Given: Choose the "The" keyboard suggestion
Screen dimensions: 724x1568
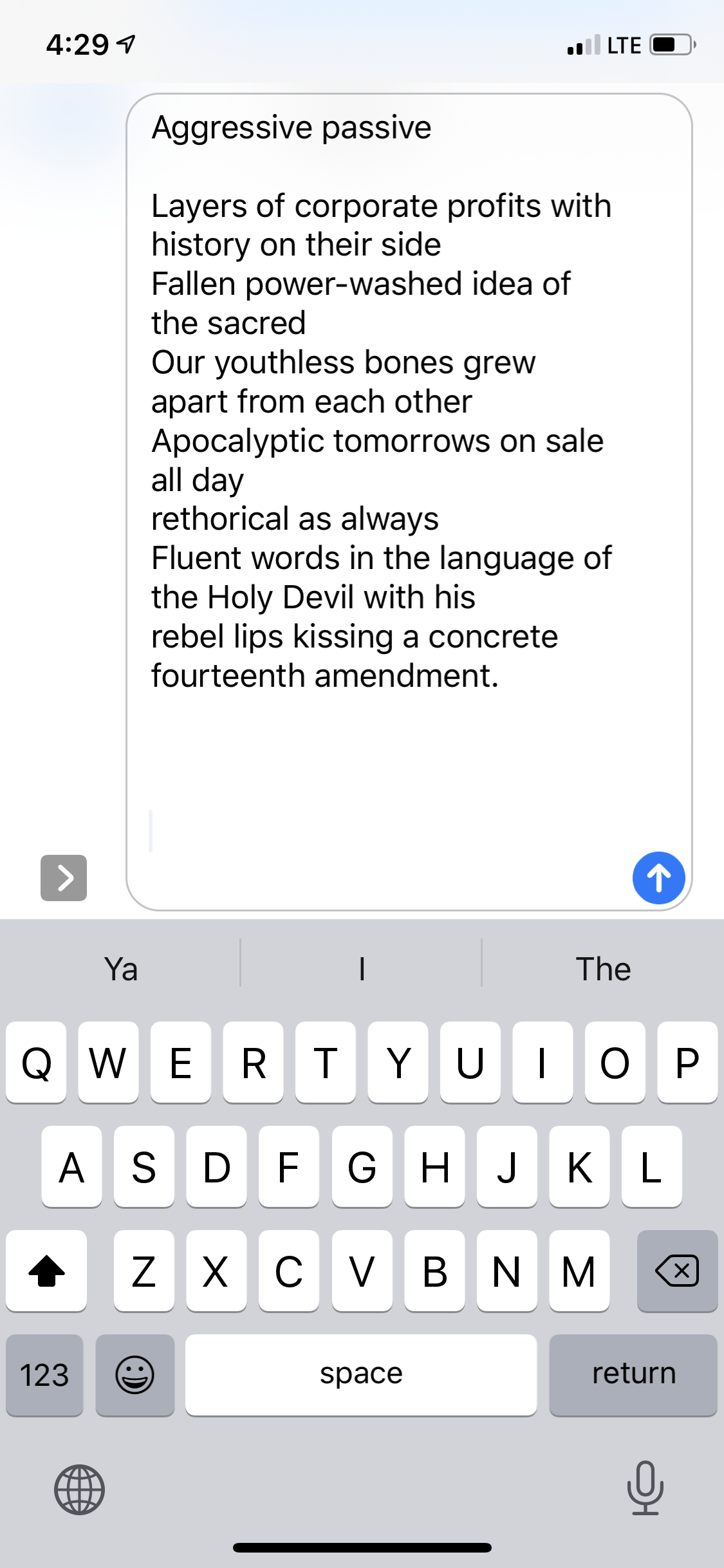Looking at the screenshot, I should (x=603, y=969).
